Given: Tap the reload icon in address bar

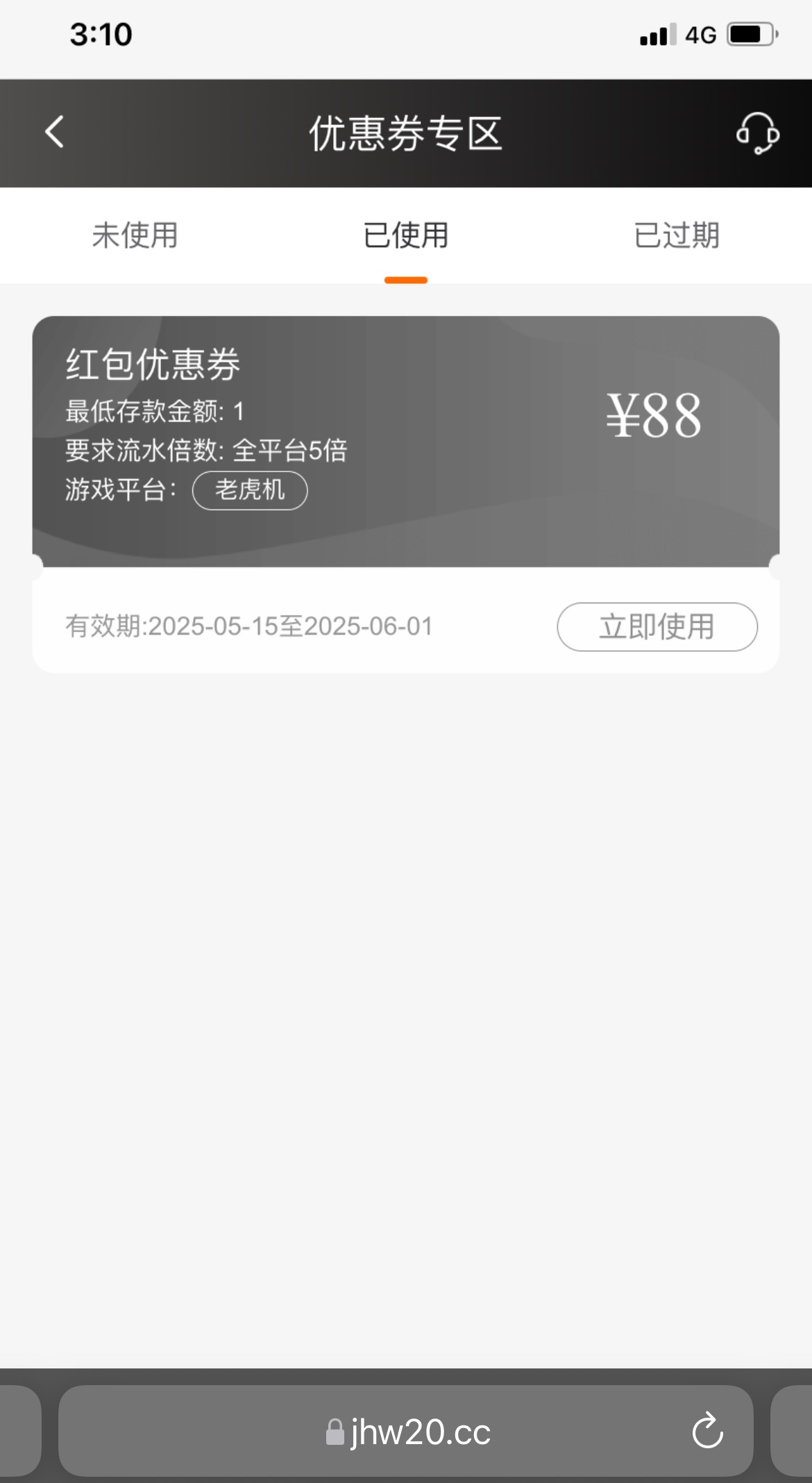Looking at the screenshot, I should pos(707,1432).
